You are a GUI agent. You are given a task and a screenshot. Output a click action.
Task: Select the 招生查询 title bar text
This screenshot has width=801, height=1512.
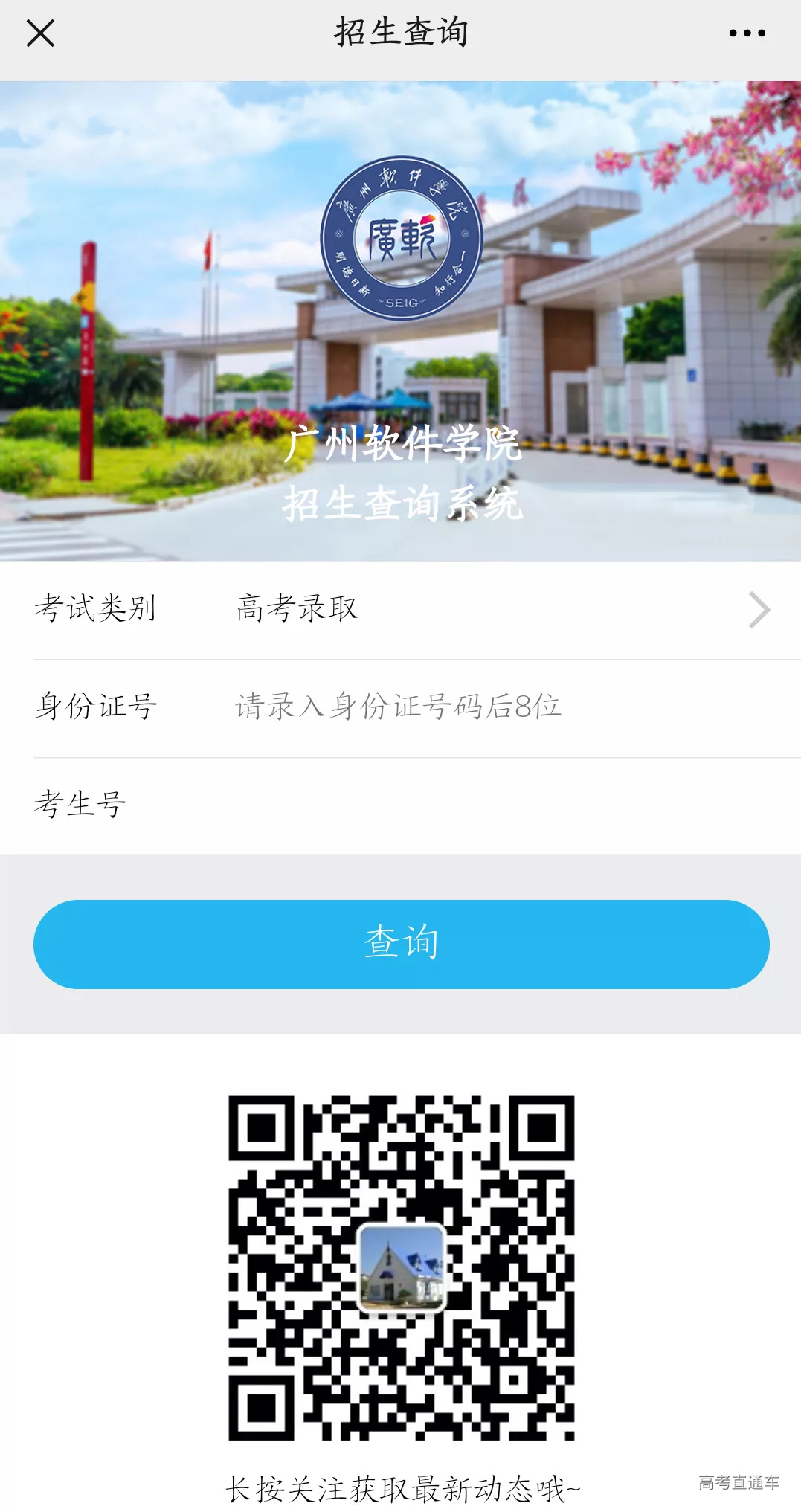pos(400,33)
